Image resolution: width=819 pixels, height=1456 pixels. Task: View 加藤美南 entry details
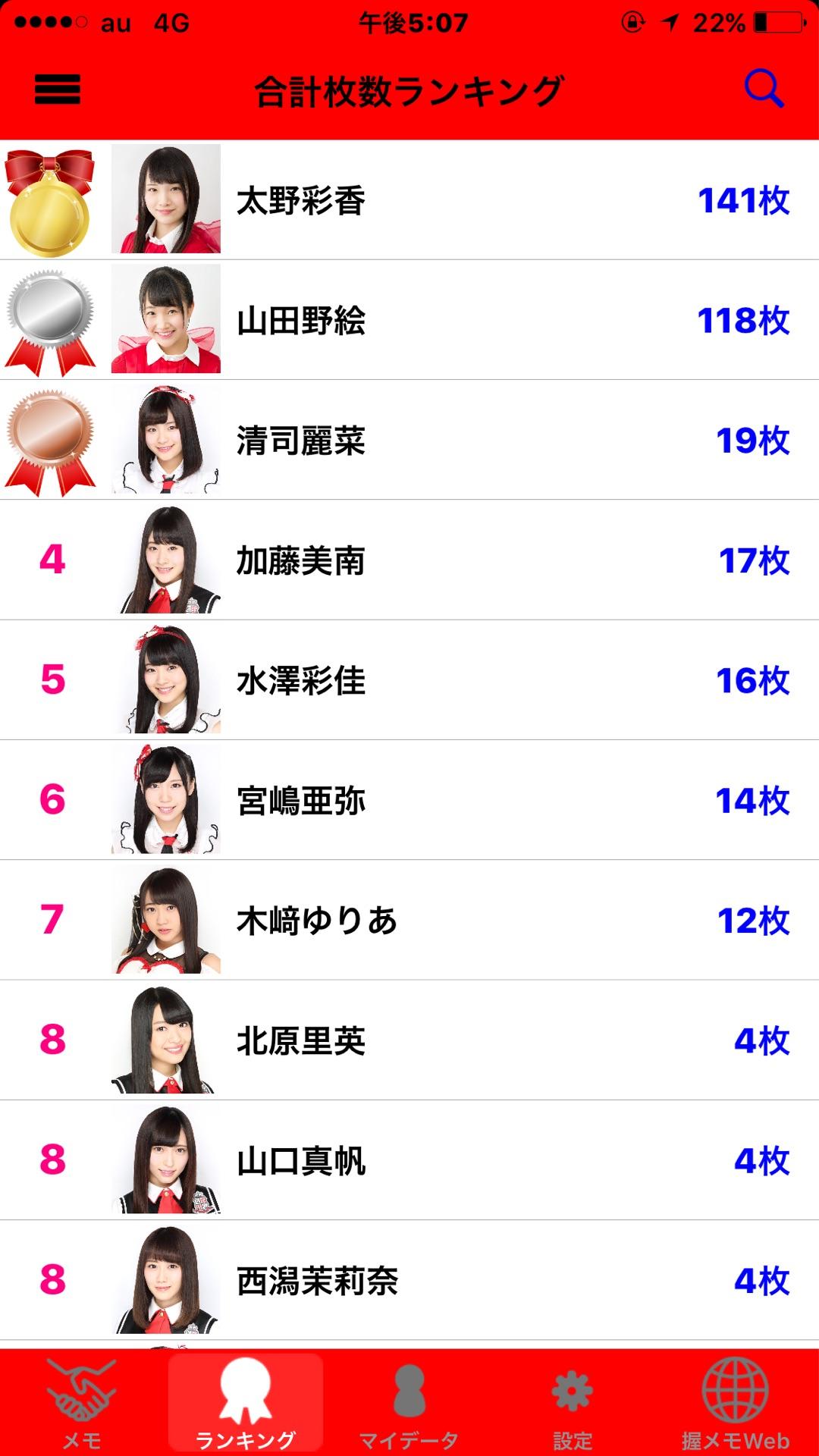tap(409, 560)
